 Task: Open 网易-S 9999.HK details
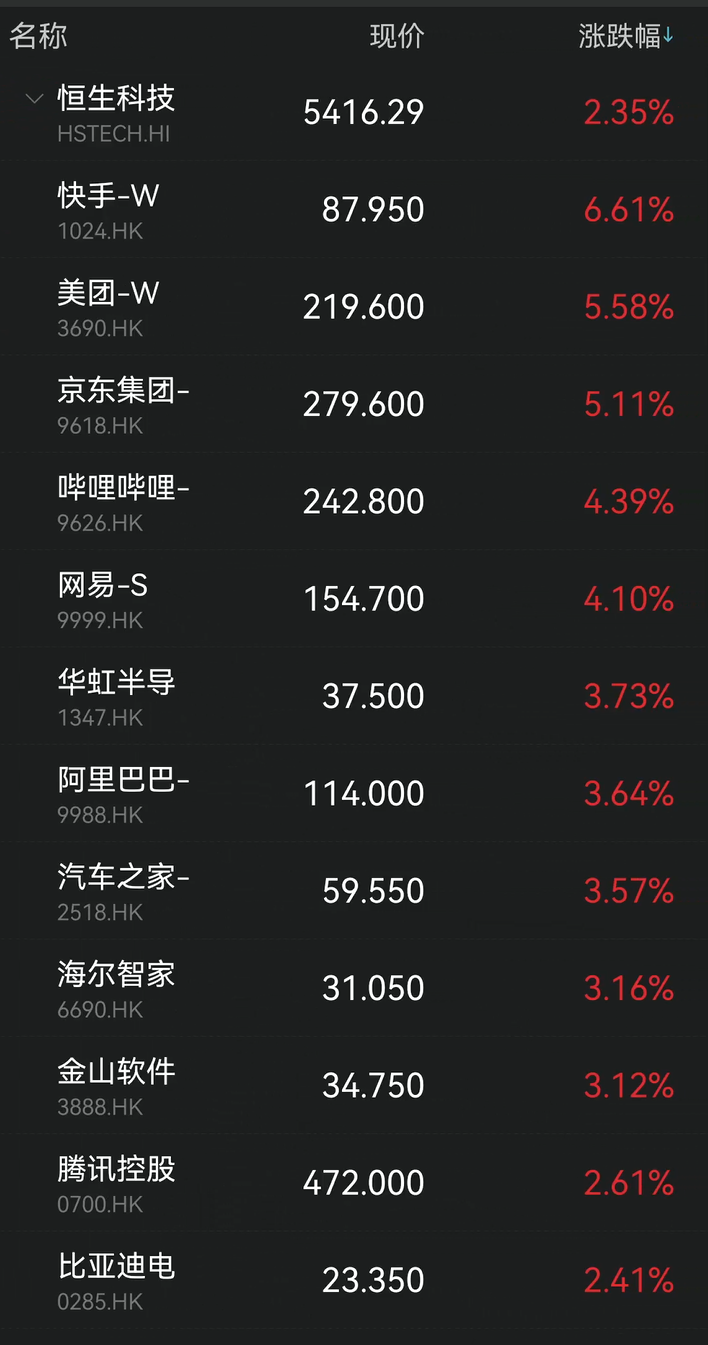(103, 597)
